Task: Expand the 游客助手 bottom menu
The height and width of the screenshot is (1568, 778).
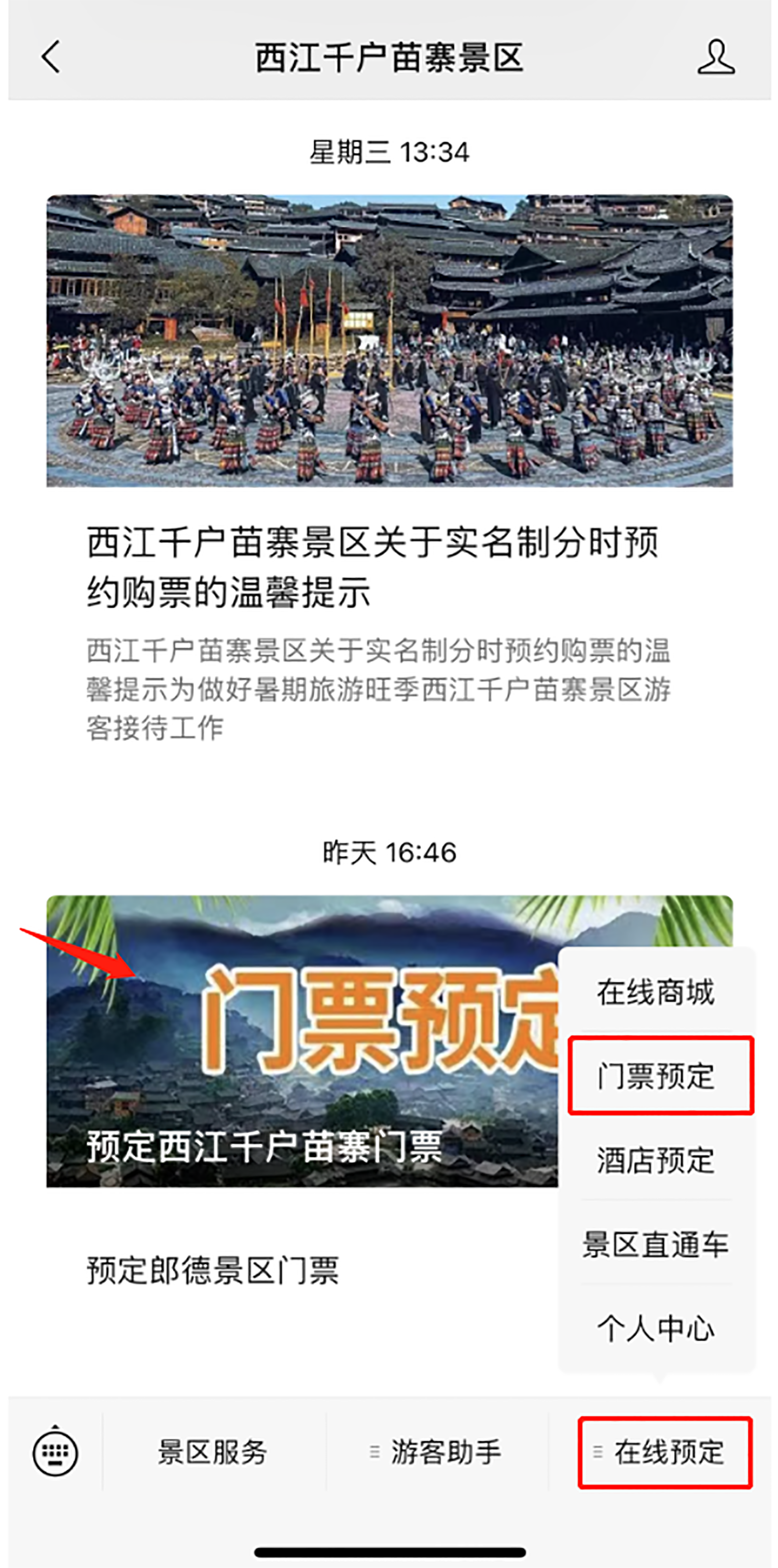Action: click(437, 1452)
